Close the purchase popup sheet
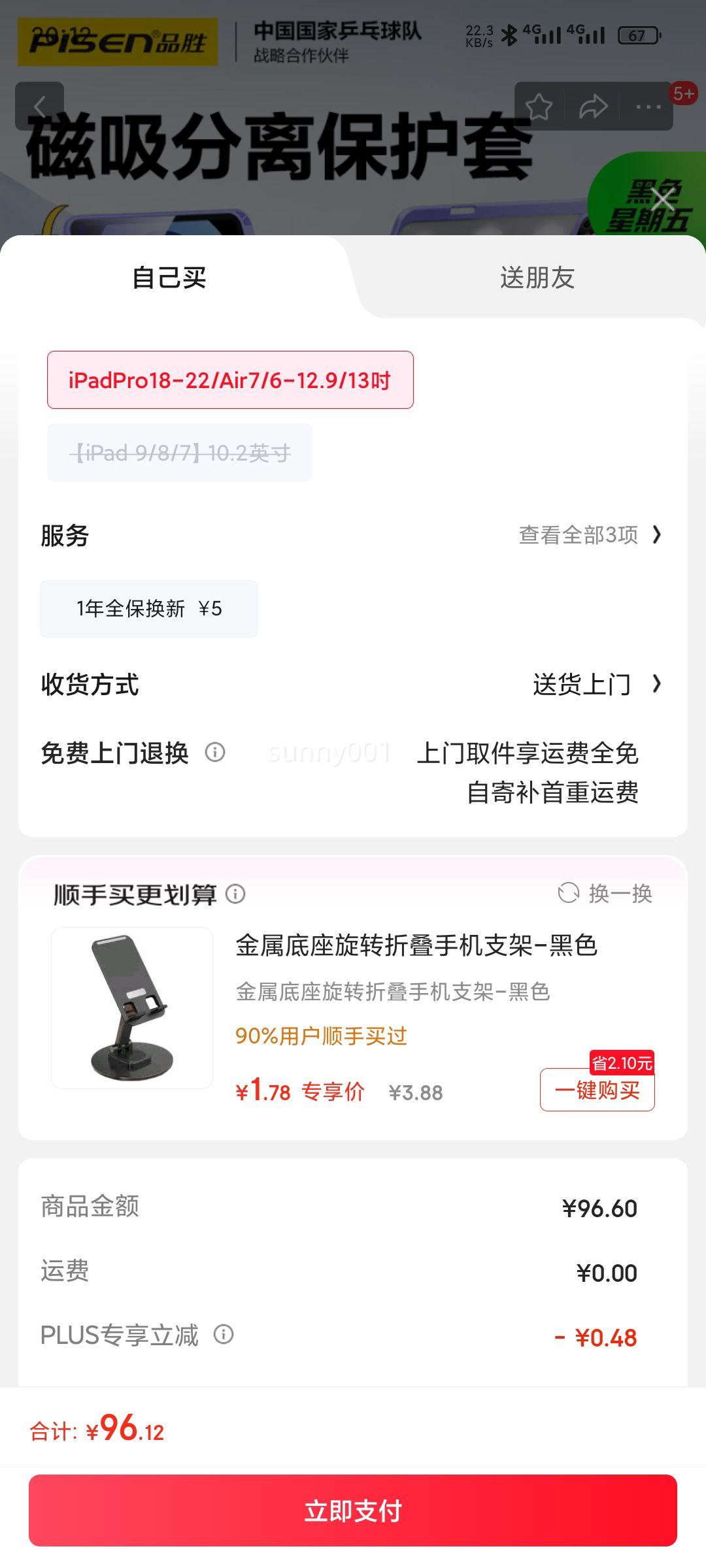Viewport: 706px width, 1568px height. tap(662, 199)
